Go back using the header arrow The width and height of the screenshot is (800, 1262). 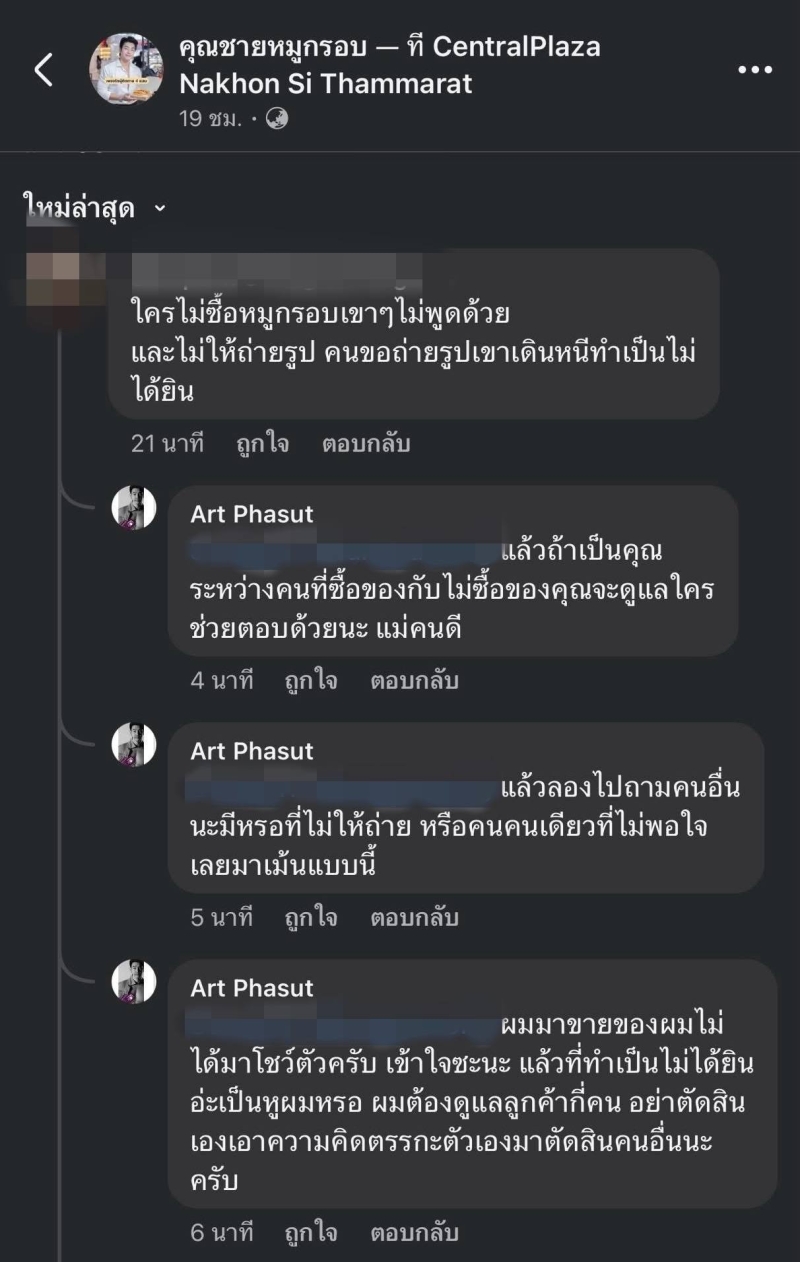click(x=44, y=70)
